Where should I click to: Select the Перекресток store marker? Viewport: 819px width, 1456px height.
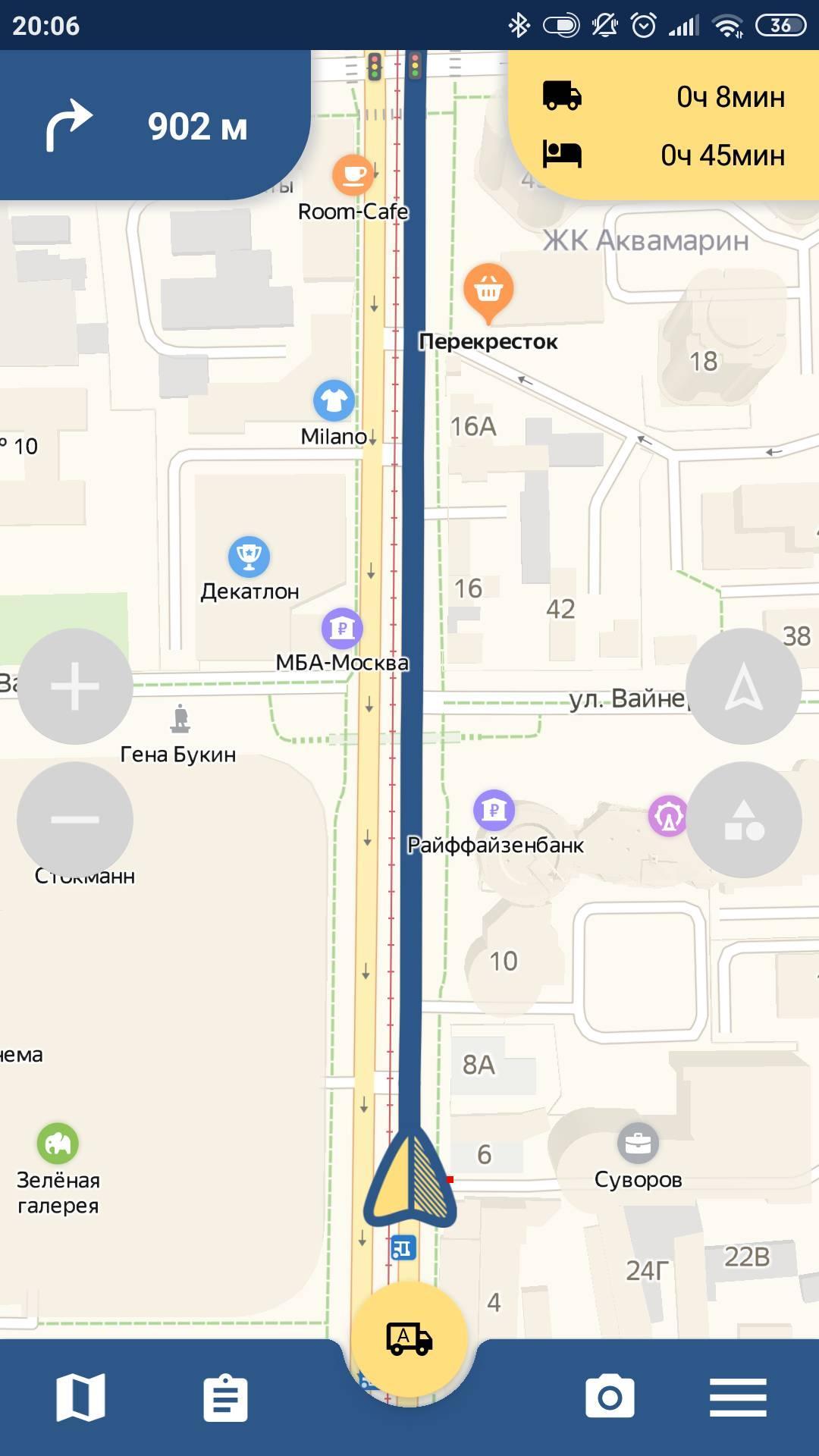[x=488, y=290]
